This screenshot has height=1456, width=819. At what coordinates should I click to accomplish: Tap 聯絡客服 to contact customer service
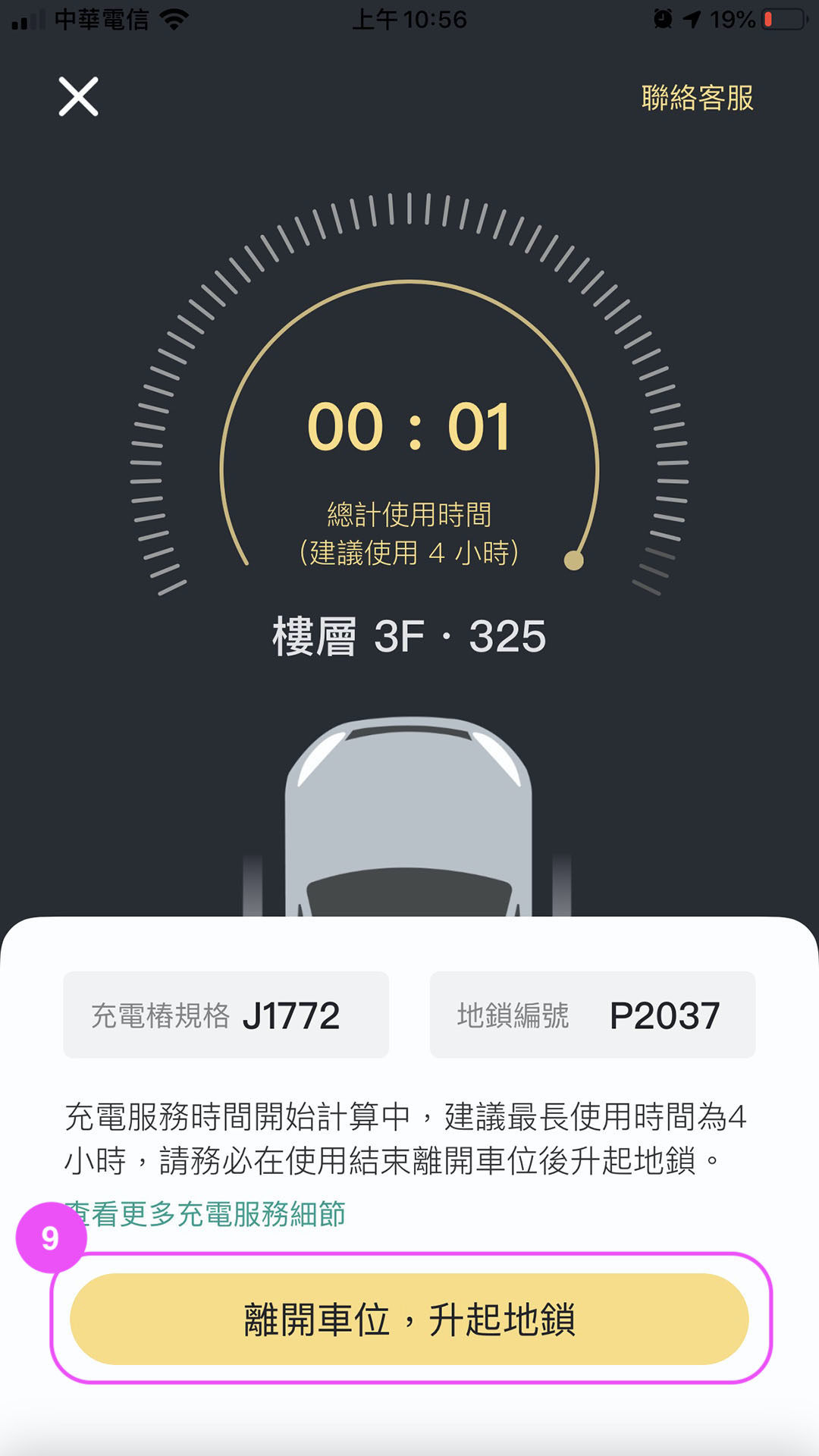coord(697,98)
